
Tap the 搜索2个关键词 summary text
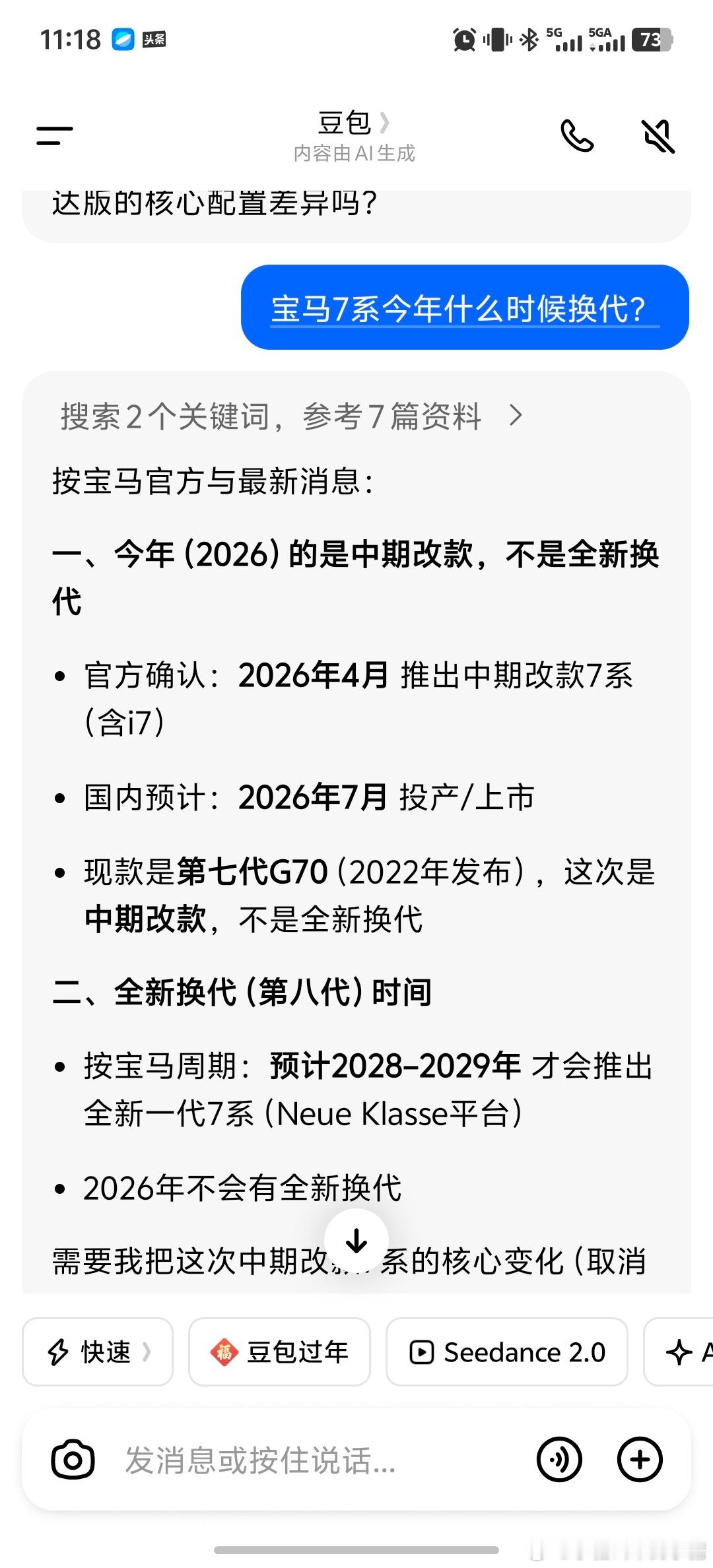click(x=271, y=416)
